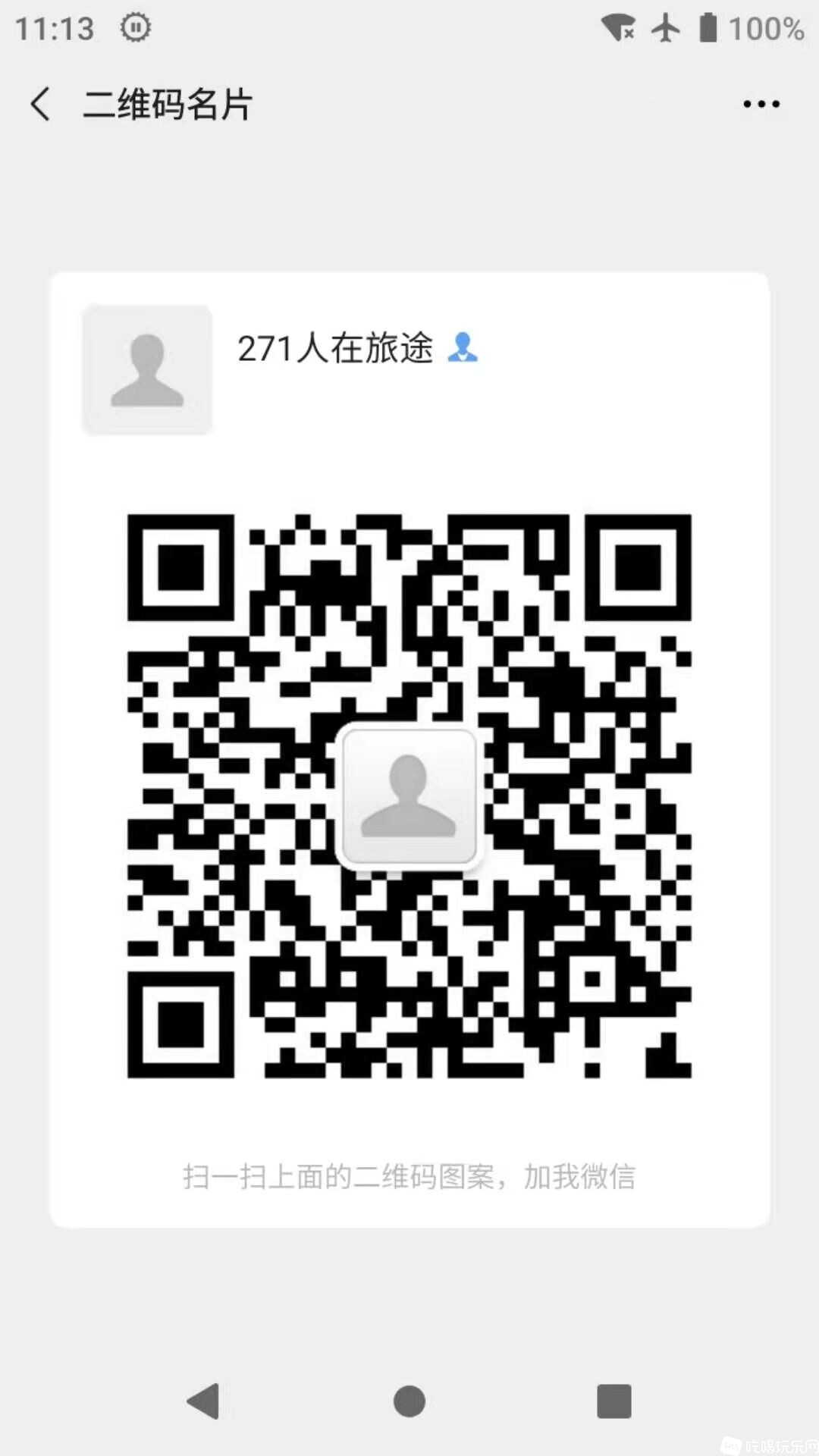
Task: Open the three-dot overflow menu
Action: pyautogui.click(x=761, y=104)
